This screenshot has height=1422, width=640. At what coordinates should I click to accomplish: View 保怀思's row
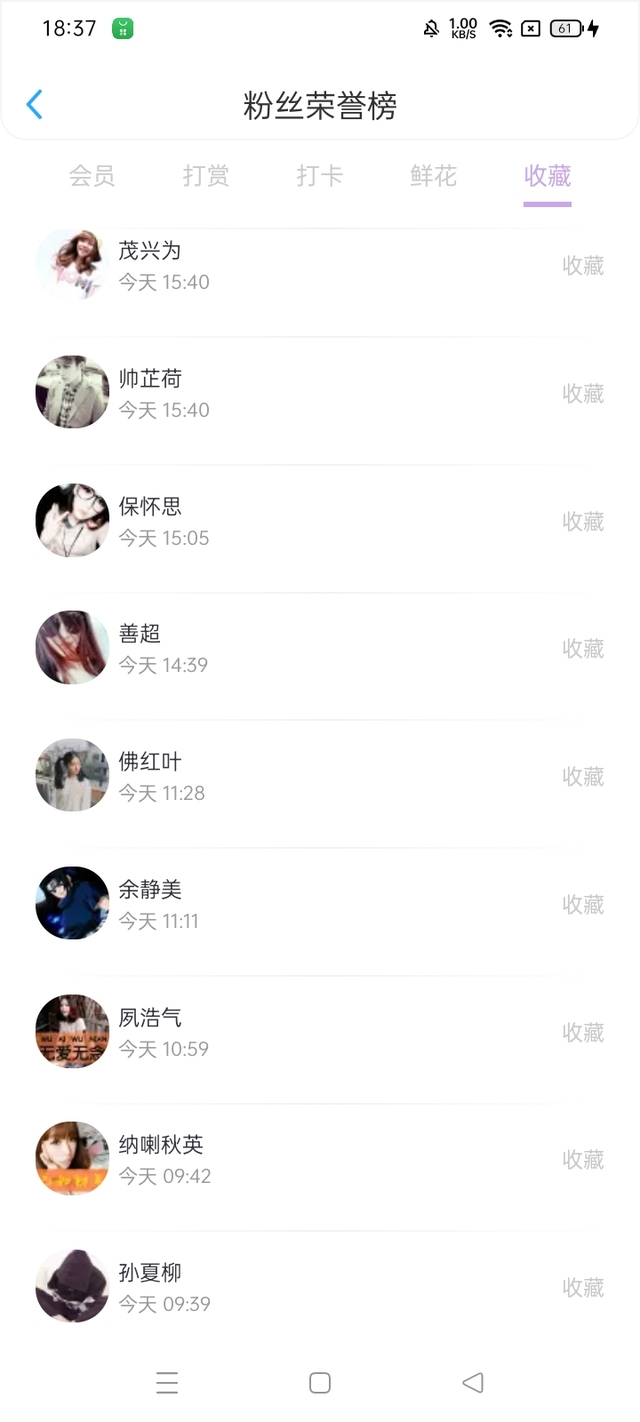click(320, 521)
